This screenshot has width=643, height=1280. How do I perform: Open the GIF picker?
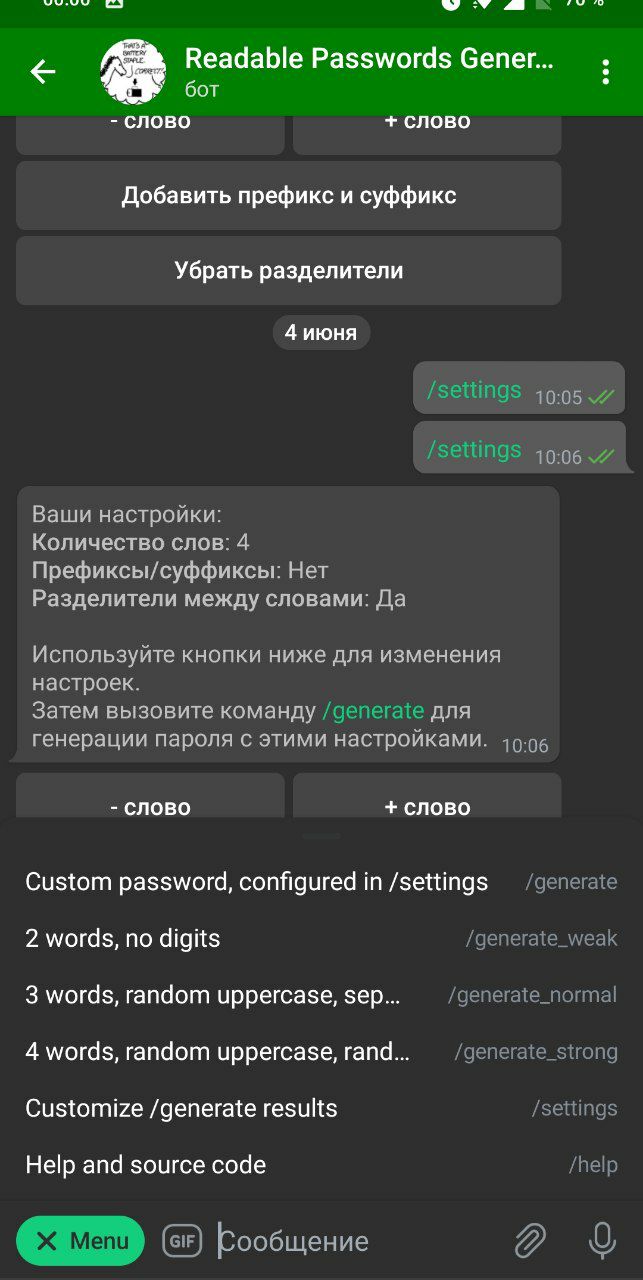(182, 1241)
